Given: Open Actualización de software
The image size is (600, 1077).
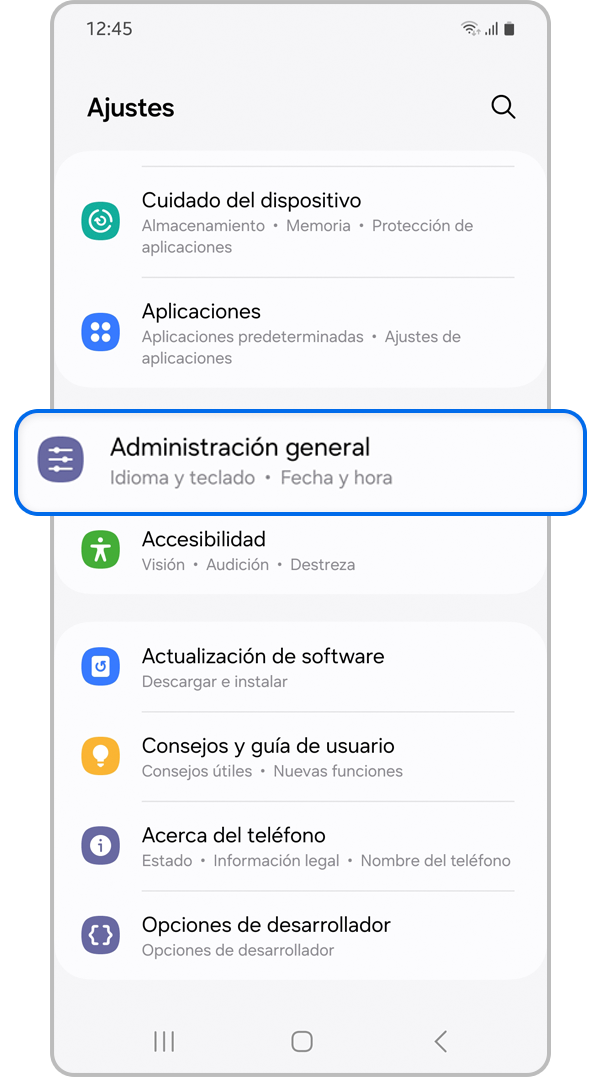Looking at the screenshot, I should click(x=300, y=667).
